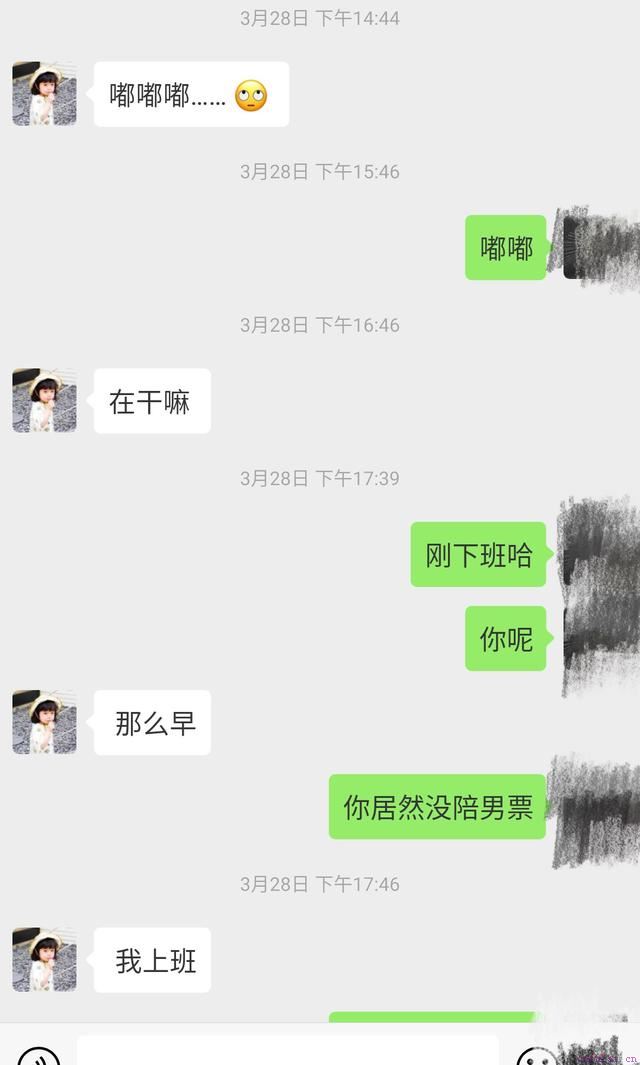640x1065 pixels.
Task: Open contact avatar beside 嘟嘟嘟 message
Action: tap(44, 94)
